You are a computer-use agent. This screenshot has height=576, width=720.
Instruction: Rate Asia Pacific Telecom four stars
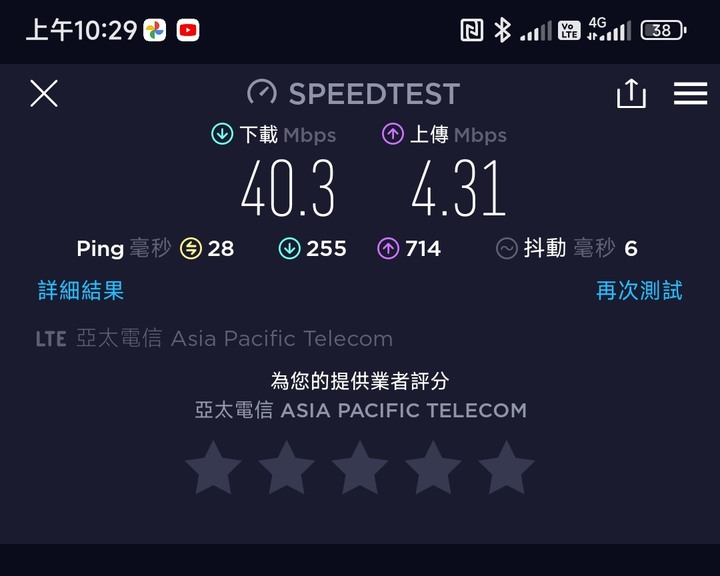pyautogui.click(x=433, y=468)
